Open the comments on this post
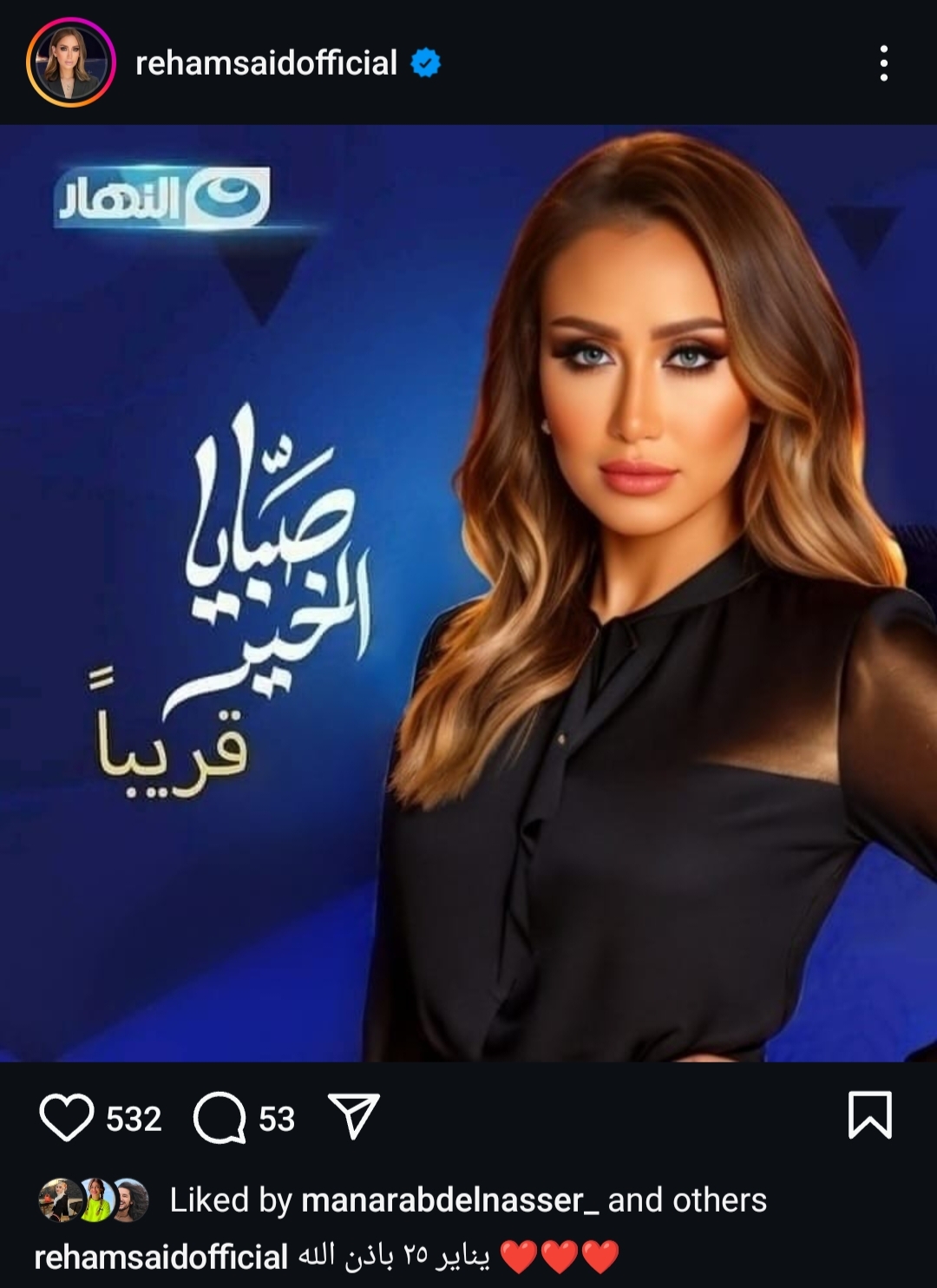937x1288 pixels. 219,1118
